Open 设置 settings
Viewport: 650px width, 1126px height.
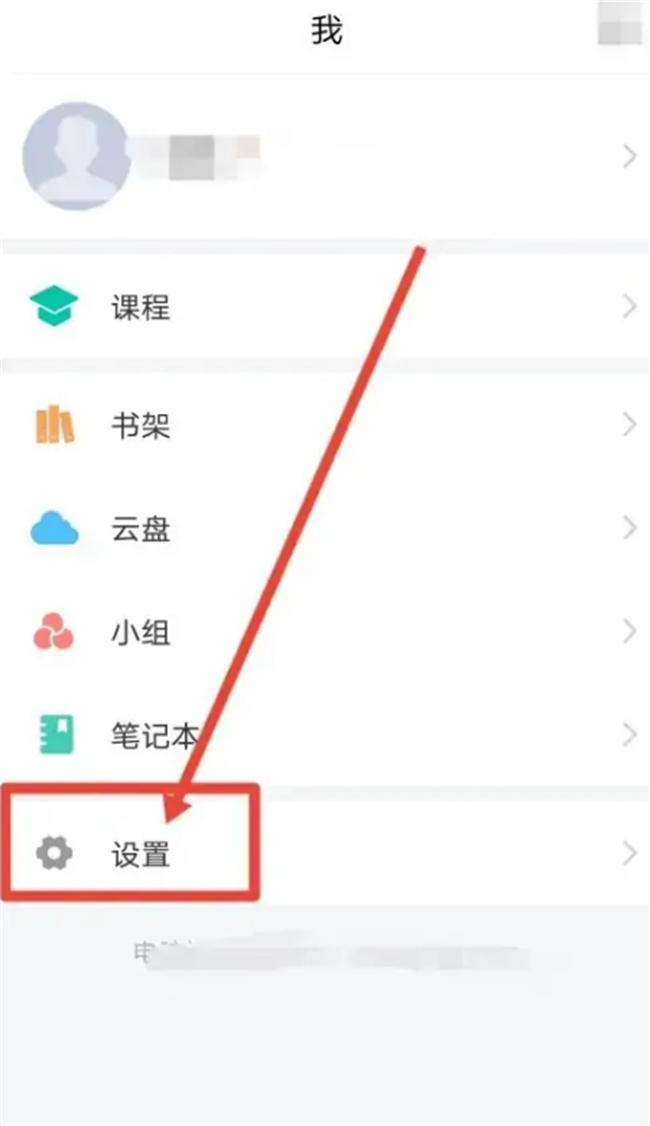140,853
